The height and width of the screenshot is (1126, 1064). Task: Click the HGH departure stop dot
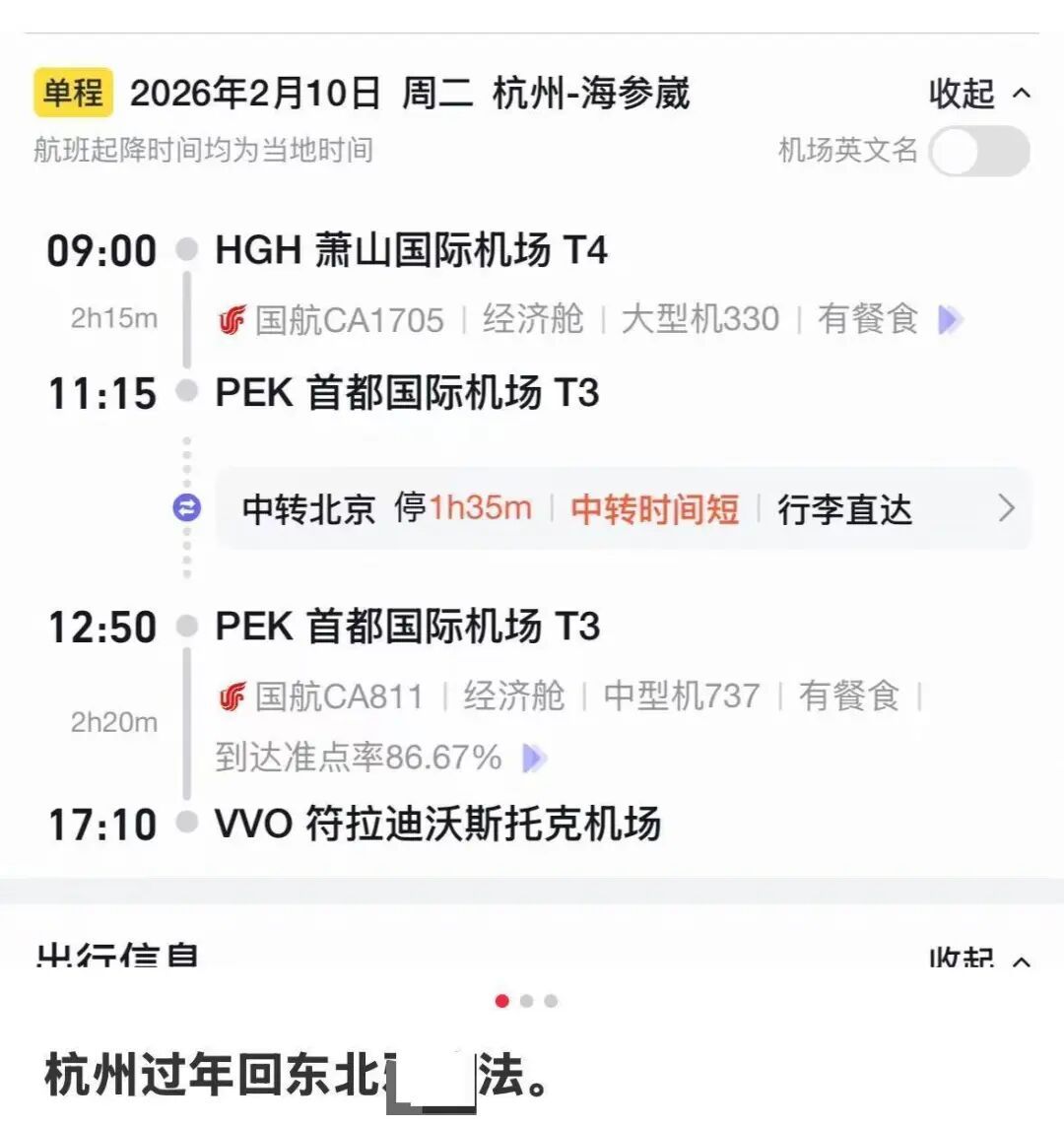(x=186, y=249)
